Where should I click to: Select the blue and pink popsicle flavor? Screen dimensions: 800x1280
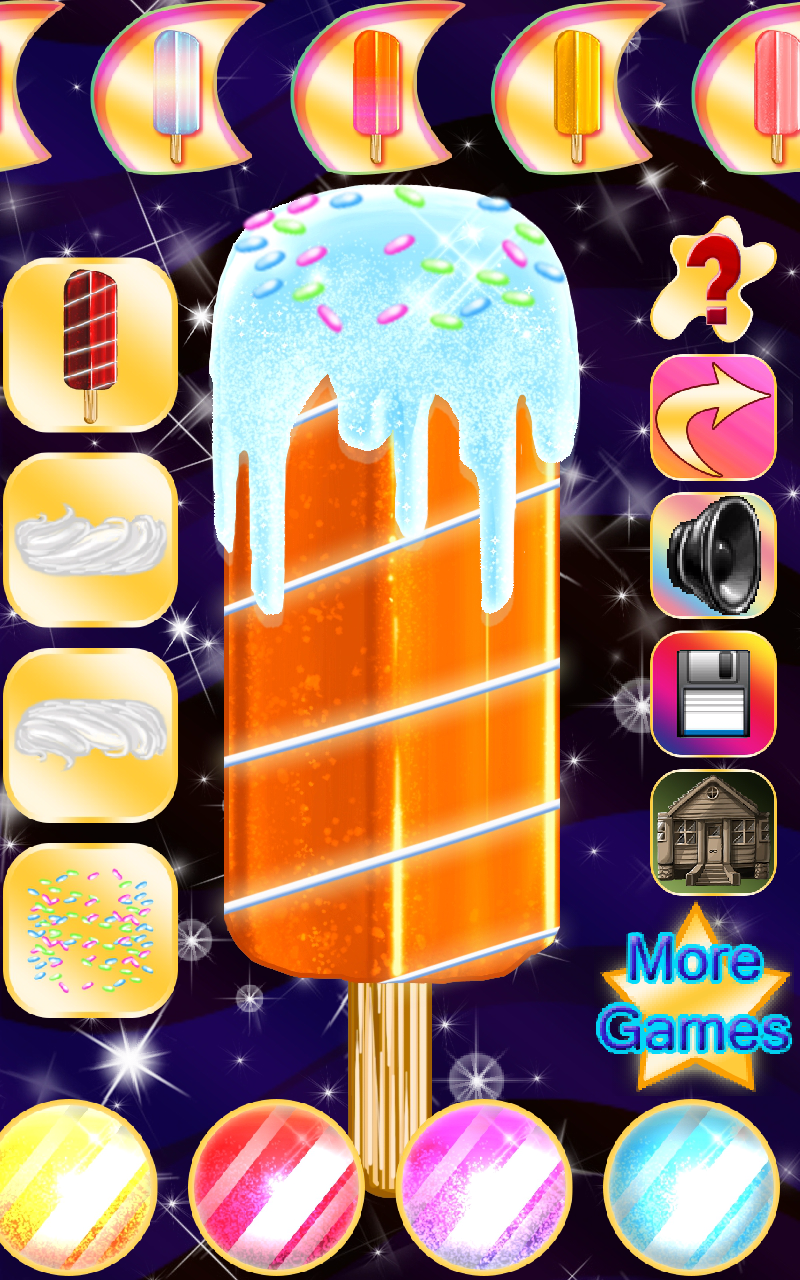[176, 88]
